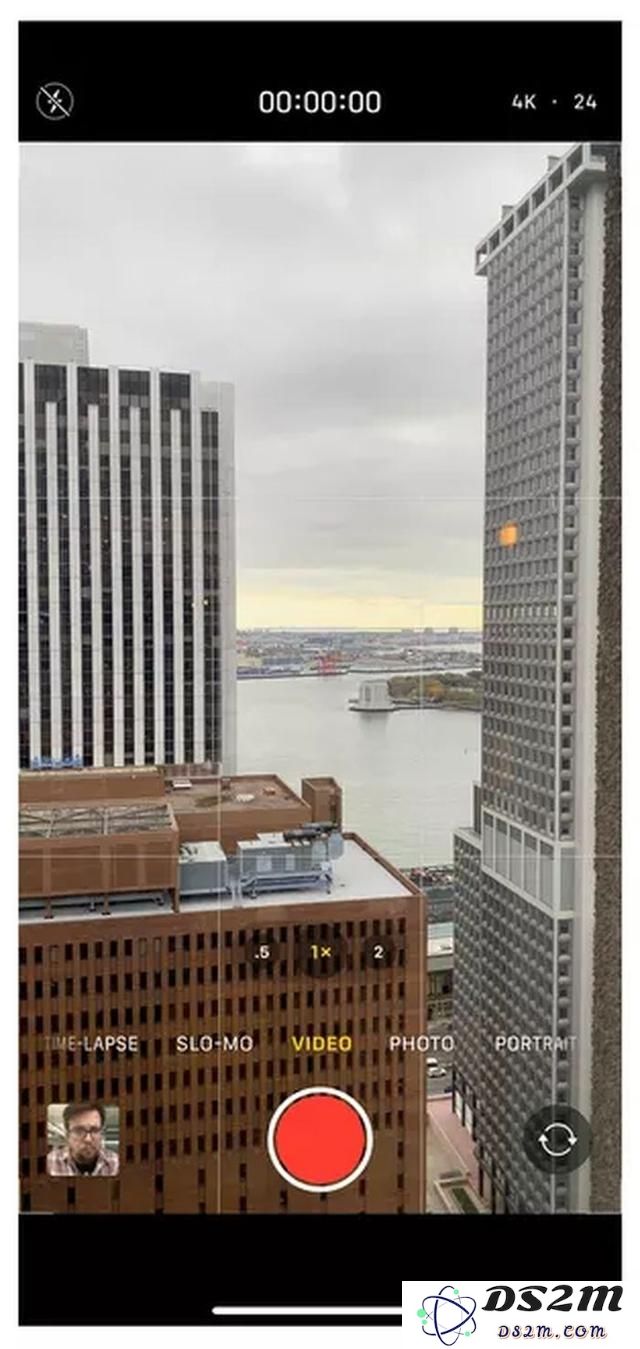Switch to Portrait mode
The width and height of the screenshot is (640, 1349).
(535, 1043)
